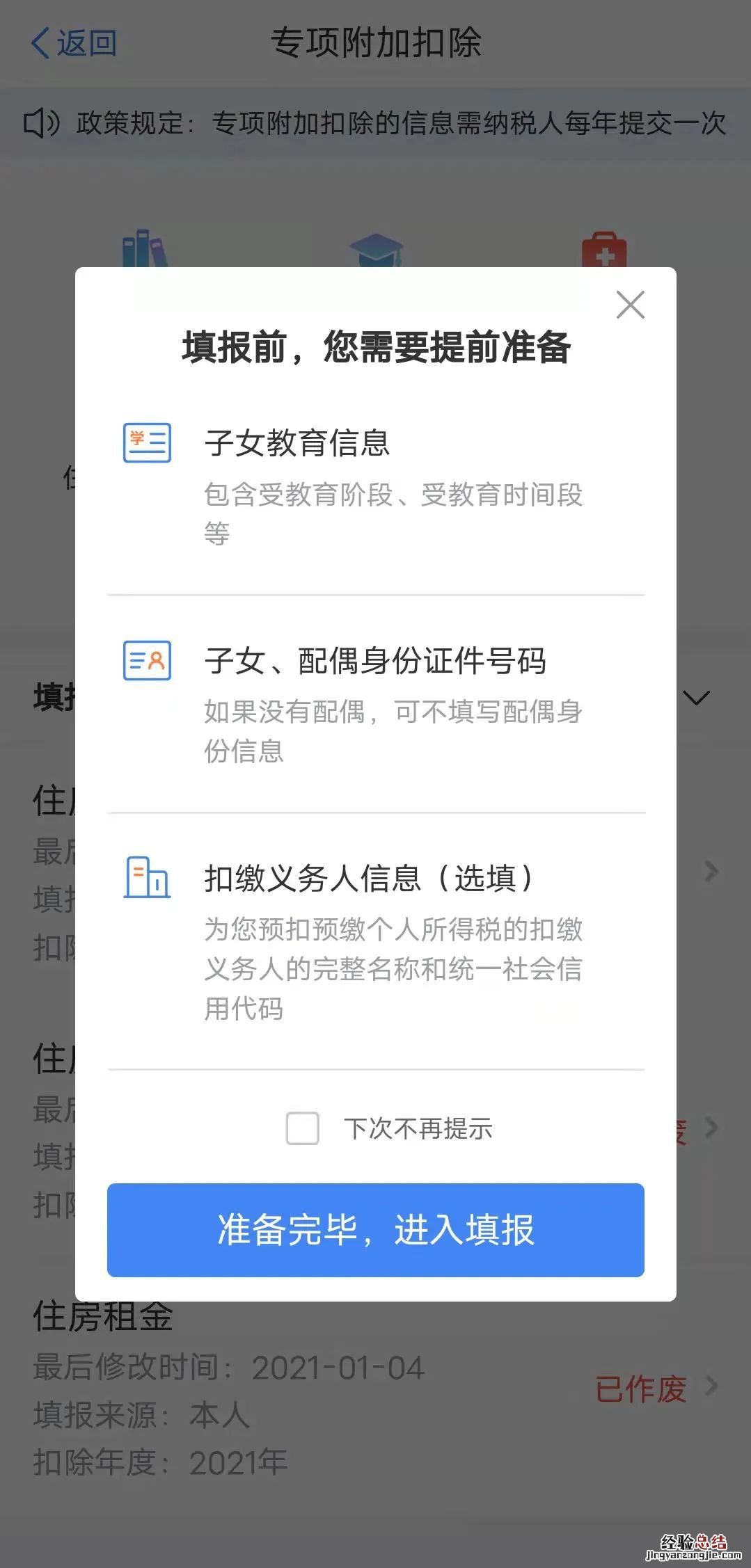This screenshot has height=1568, width=751.
Task: Tick the 下次不再提示 checkbox
Action: pos(303,1128)
